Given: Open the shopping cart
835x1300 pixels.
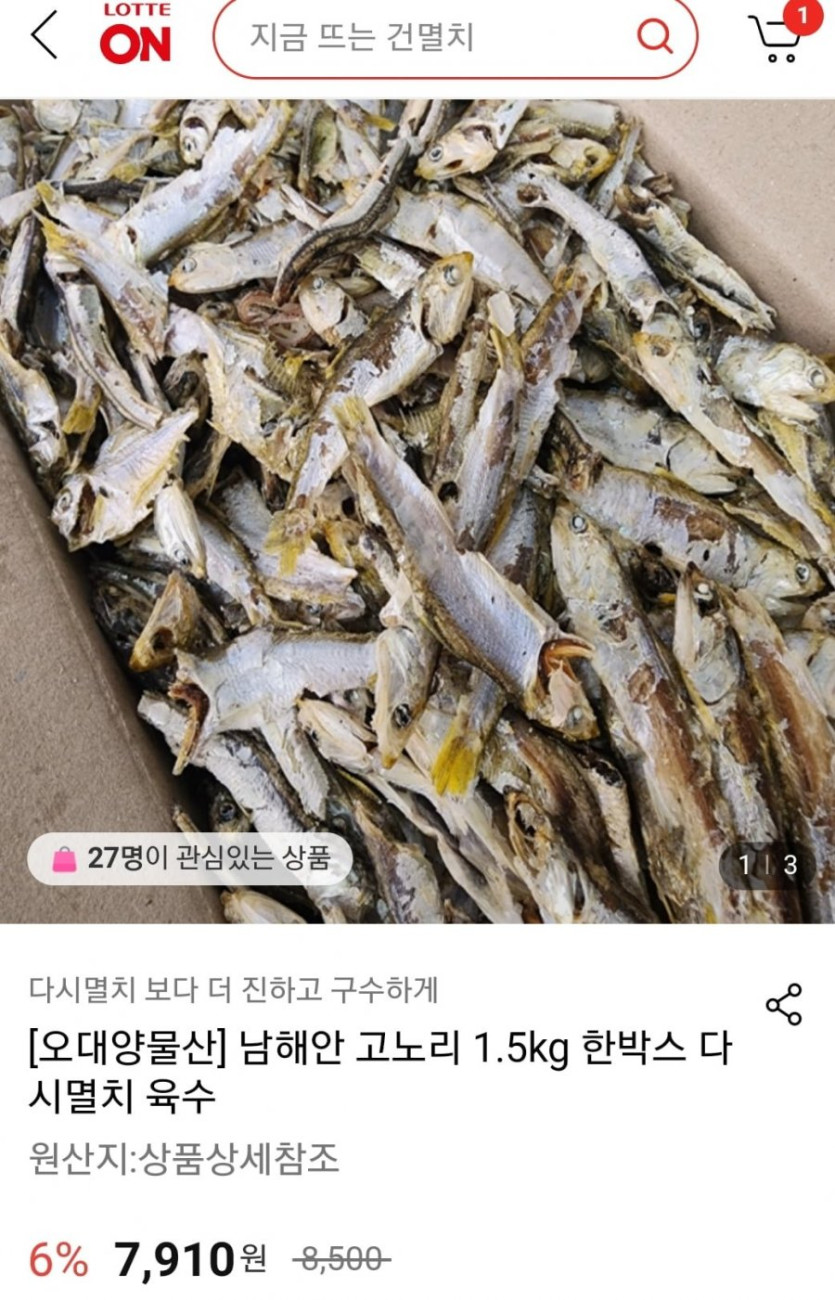Looking at the screenshot, I should tap(776, 40).
